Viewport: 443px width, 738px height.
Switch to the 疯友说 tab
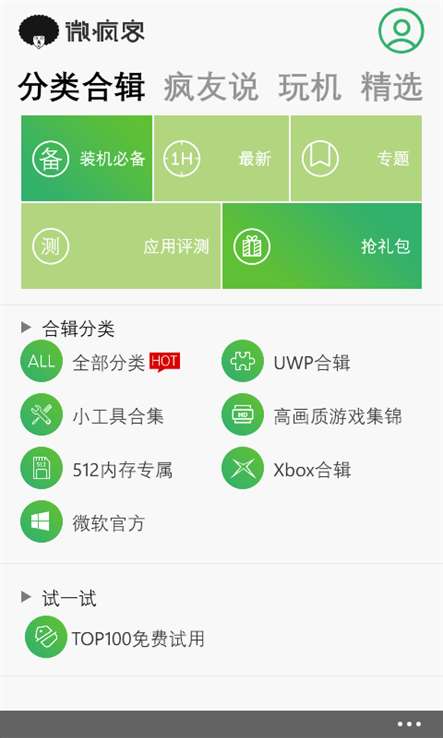click(x=211, y=87)
